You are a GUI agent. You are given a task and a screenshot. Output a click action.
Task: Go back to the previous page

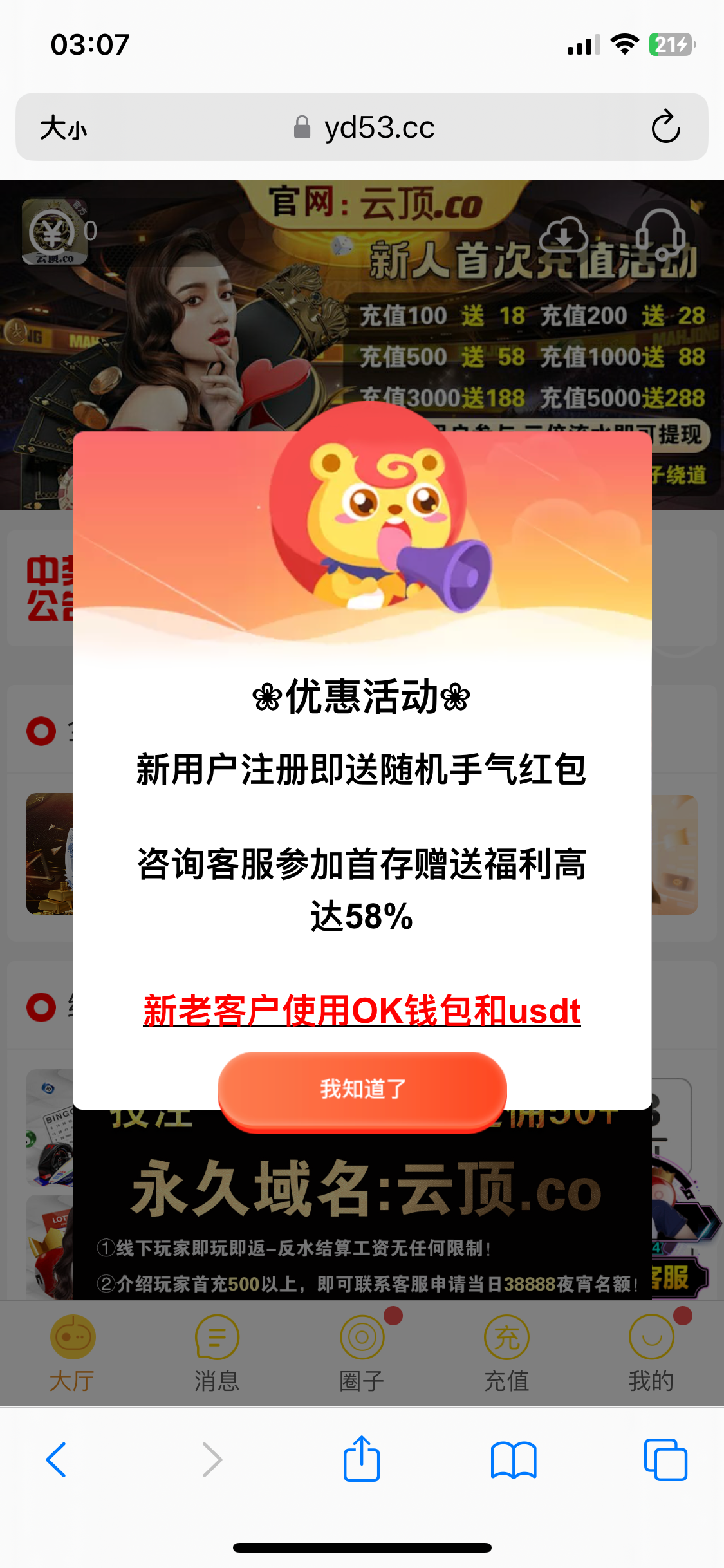(56, 1459)
